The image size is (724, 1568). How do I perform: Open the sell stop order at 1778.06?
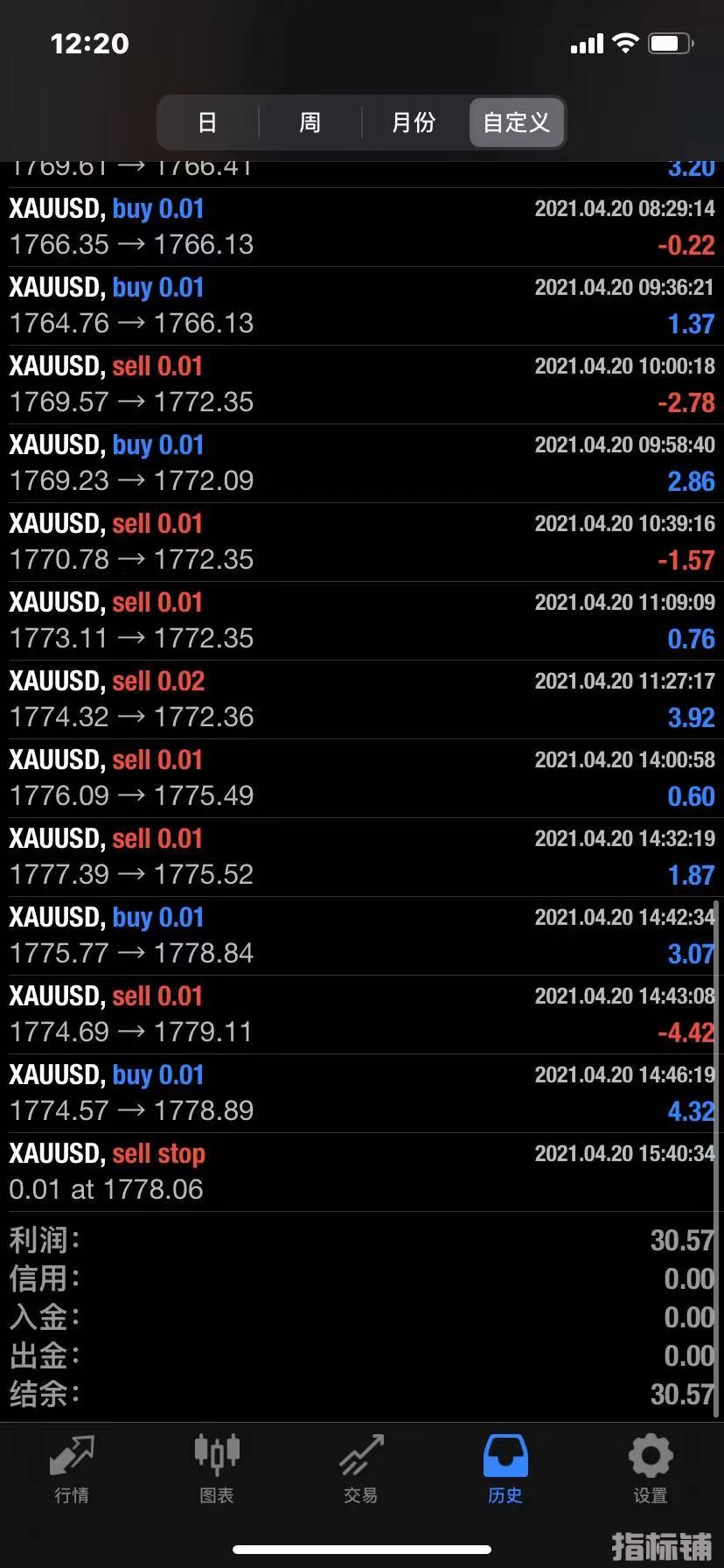point(362,1172)
